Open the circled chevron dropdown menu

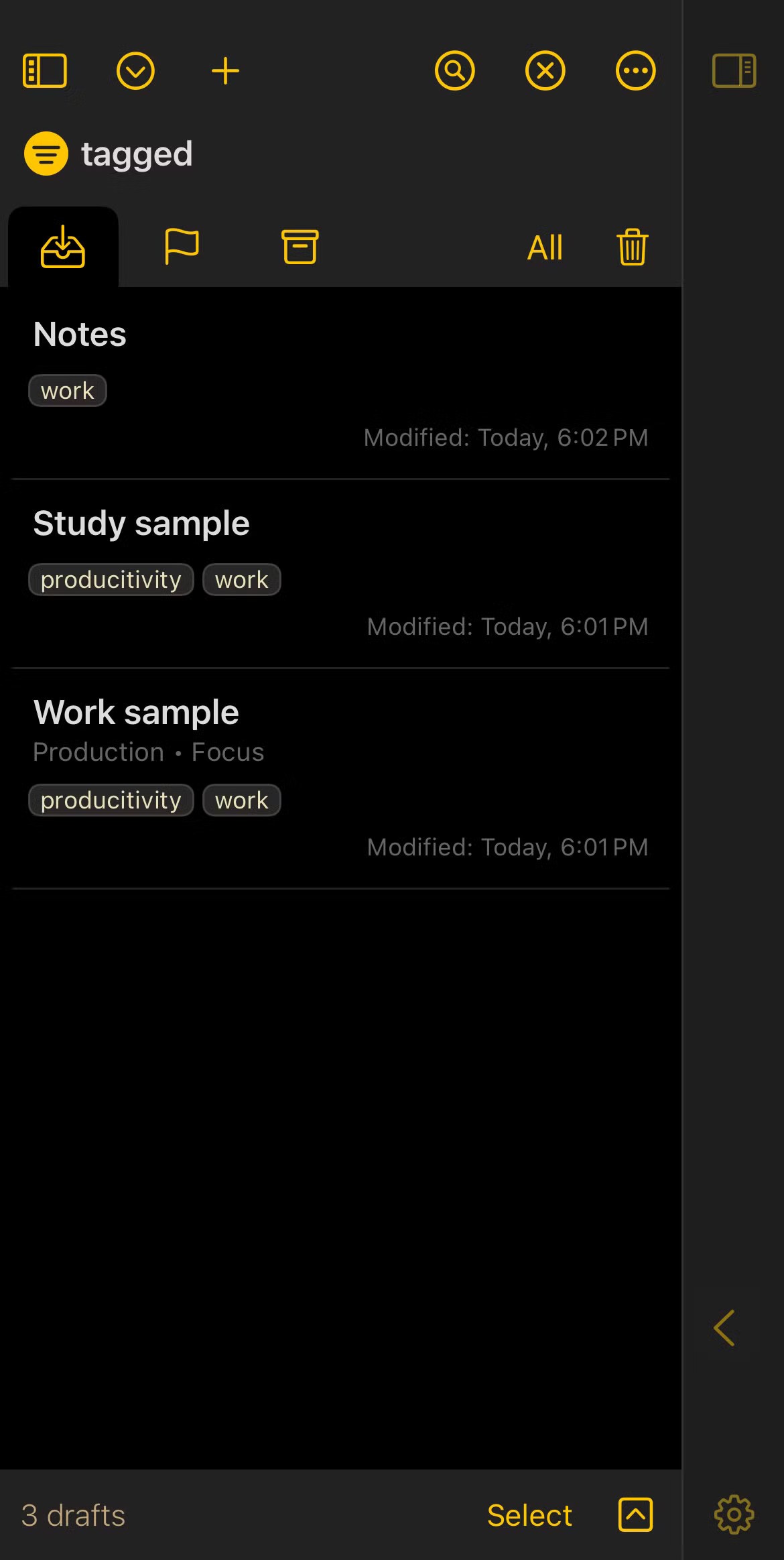point(135,70)
